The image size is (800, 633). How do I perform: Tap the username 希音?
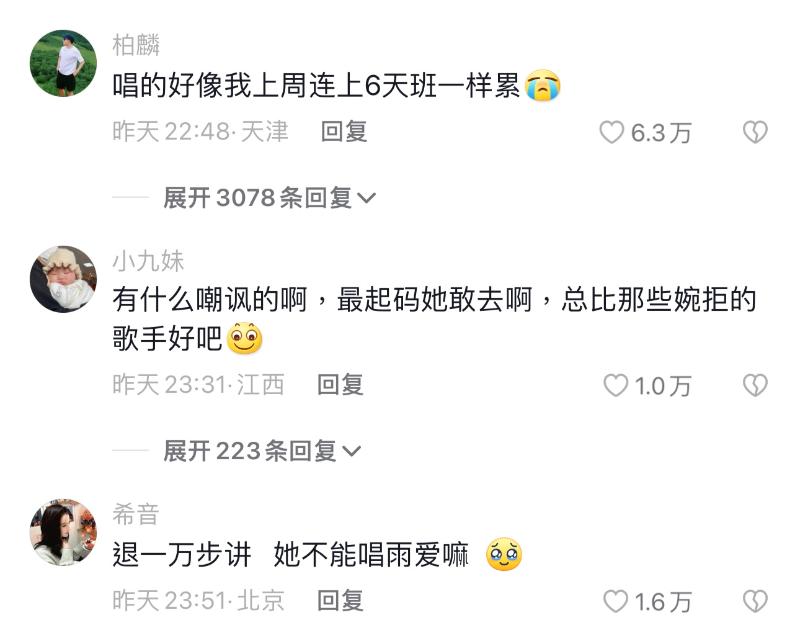coord(136,515)
